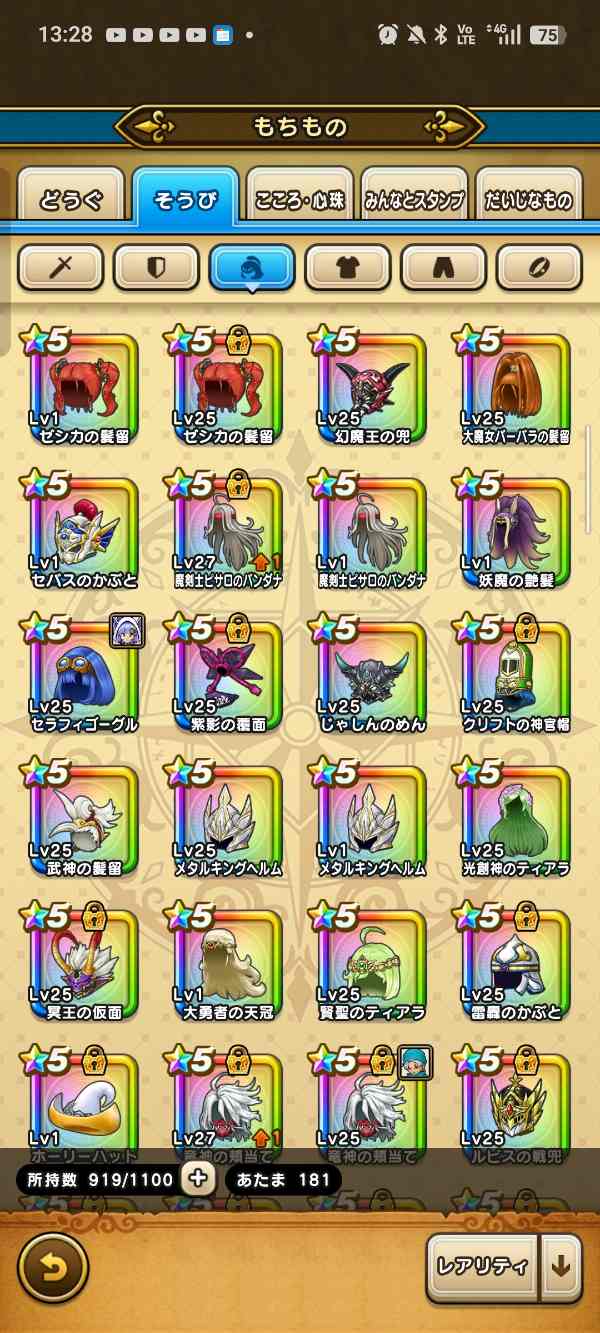Filter equipment by body armor shirt icon
The image size is (600, 1333).
coord(347,267)
